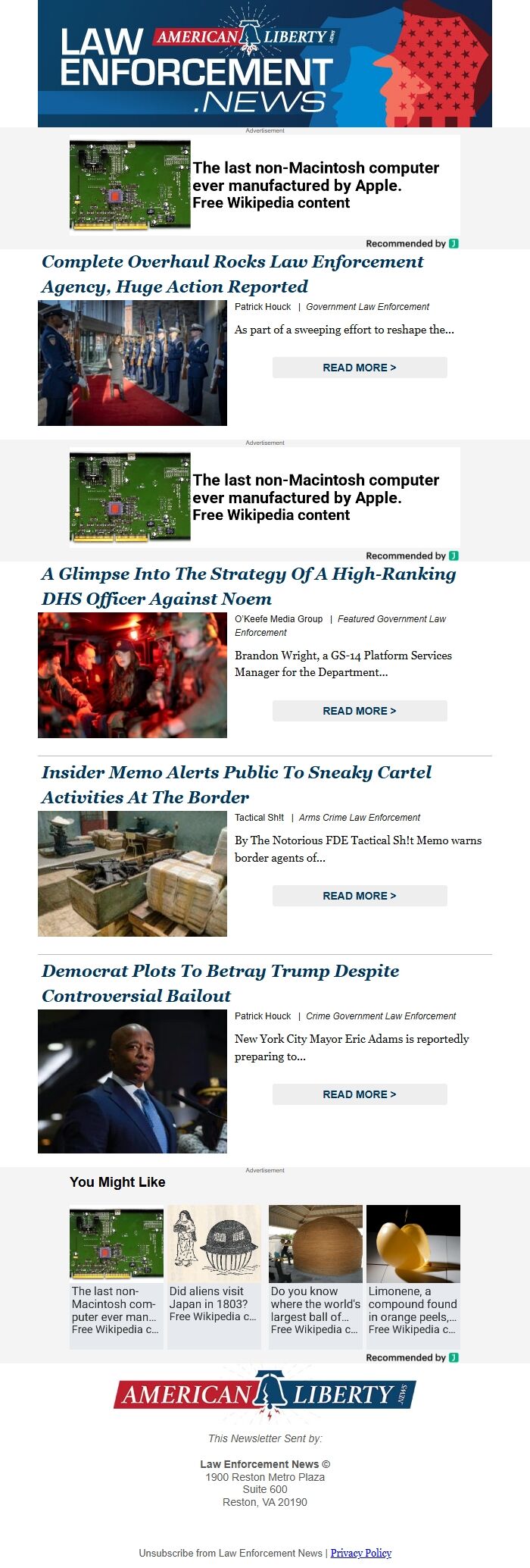Open the Eric Adams article photo
The width and height of the screenshot is (530, 1568).
[132, 1081]
